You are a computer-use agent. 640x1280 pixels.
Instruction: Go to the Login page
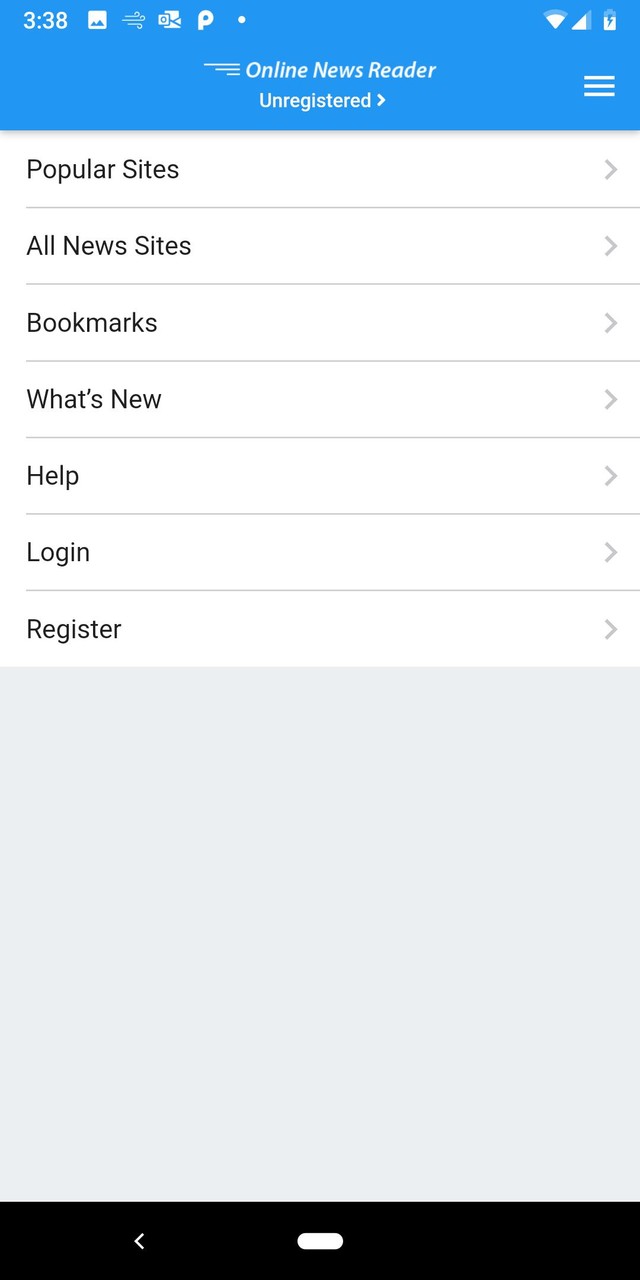pos(320,552)
